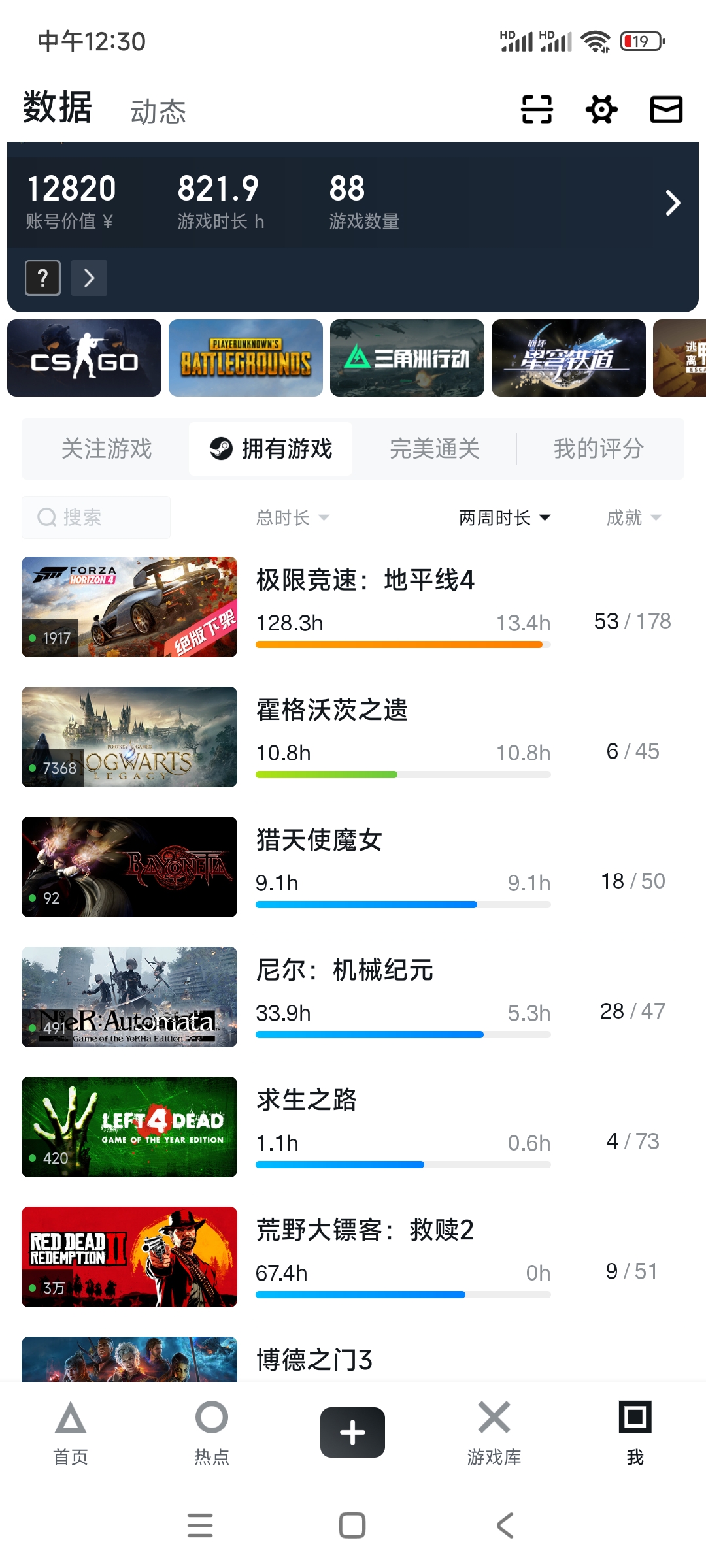
Task: Tap the 搜索 search field
Action: pyautogui.click(x=96, y=517)
